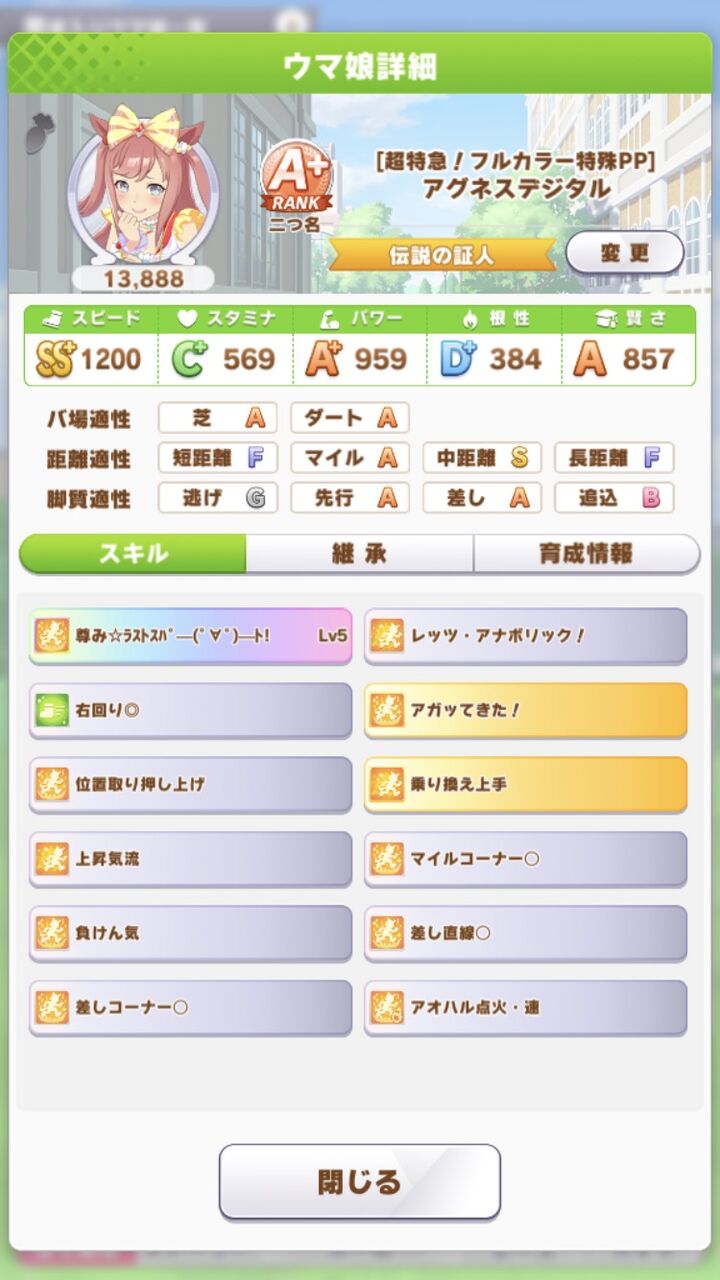Tap the 変更 button beside the title
Screen dimensions: 720x1280
tap(625, 253)
